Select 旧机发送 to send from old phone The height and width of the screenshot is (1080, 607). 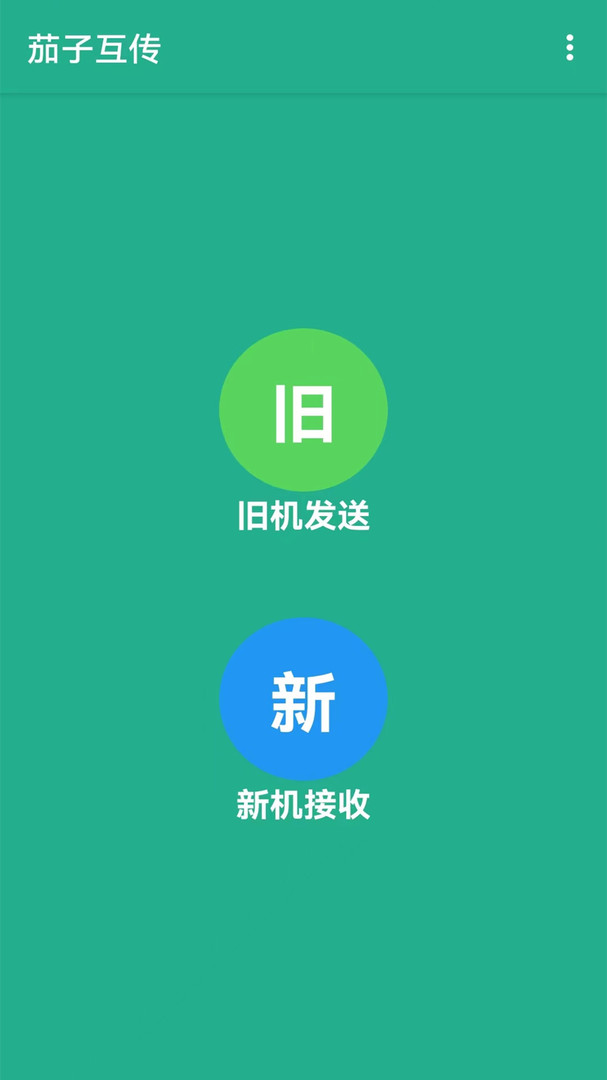click(x=303, y=410)
